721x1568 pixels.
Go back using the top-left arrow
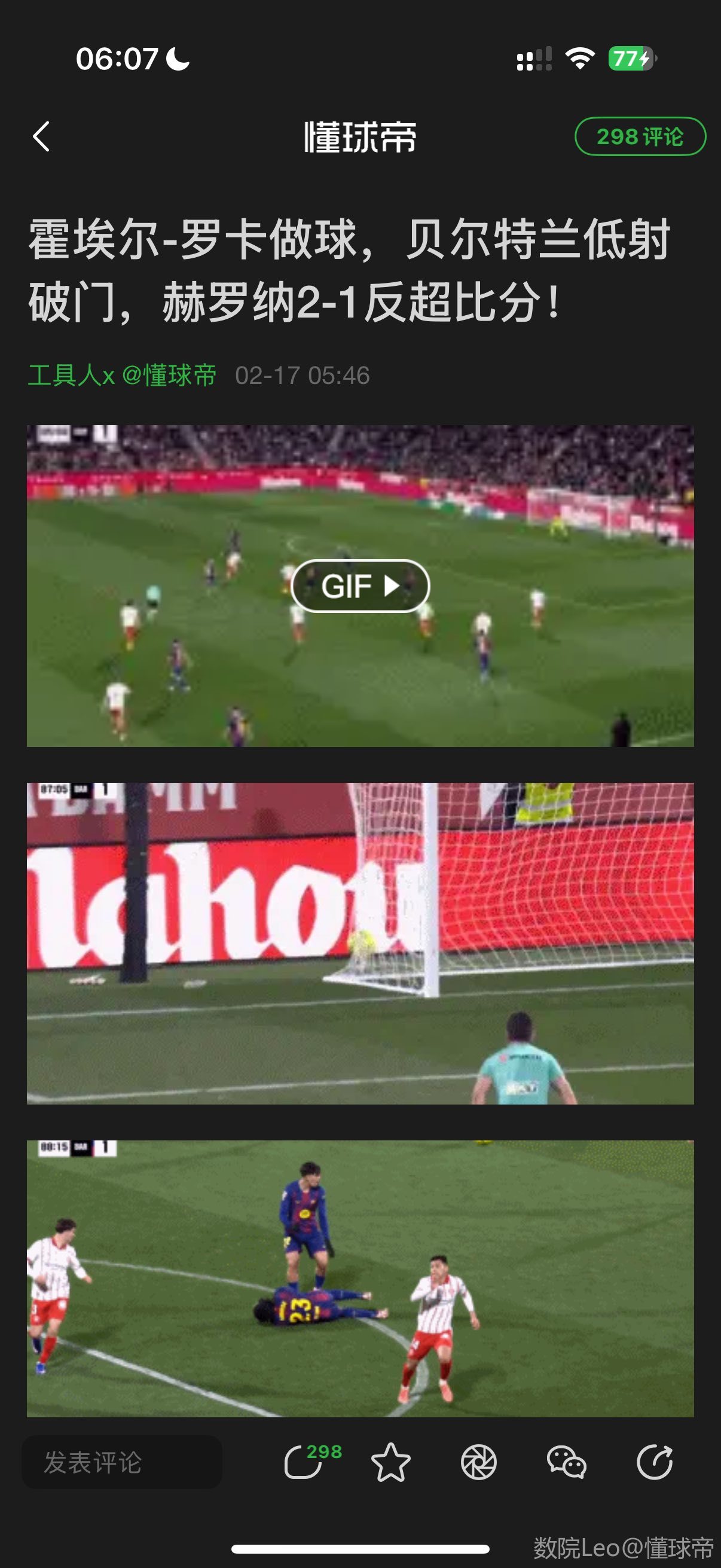coord(41,136)
